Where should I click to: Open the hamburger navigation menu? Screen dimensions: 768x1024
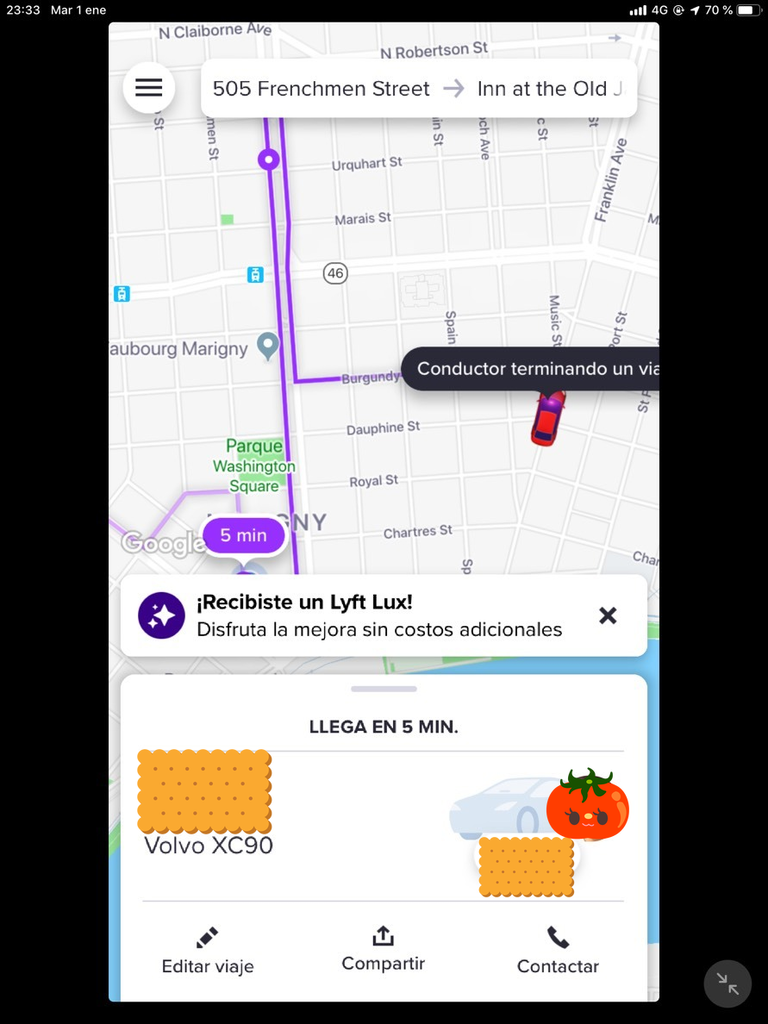pos(148,88)
